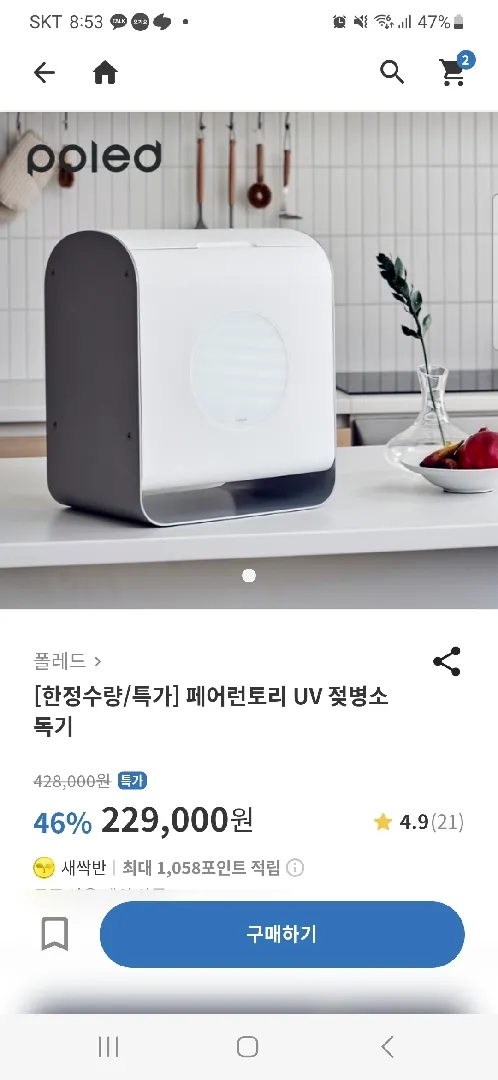Viewport: 498px width, 1080px height.
Task: Show points info icon next to 적립
Action: (295, 868)
